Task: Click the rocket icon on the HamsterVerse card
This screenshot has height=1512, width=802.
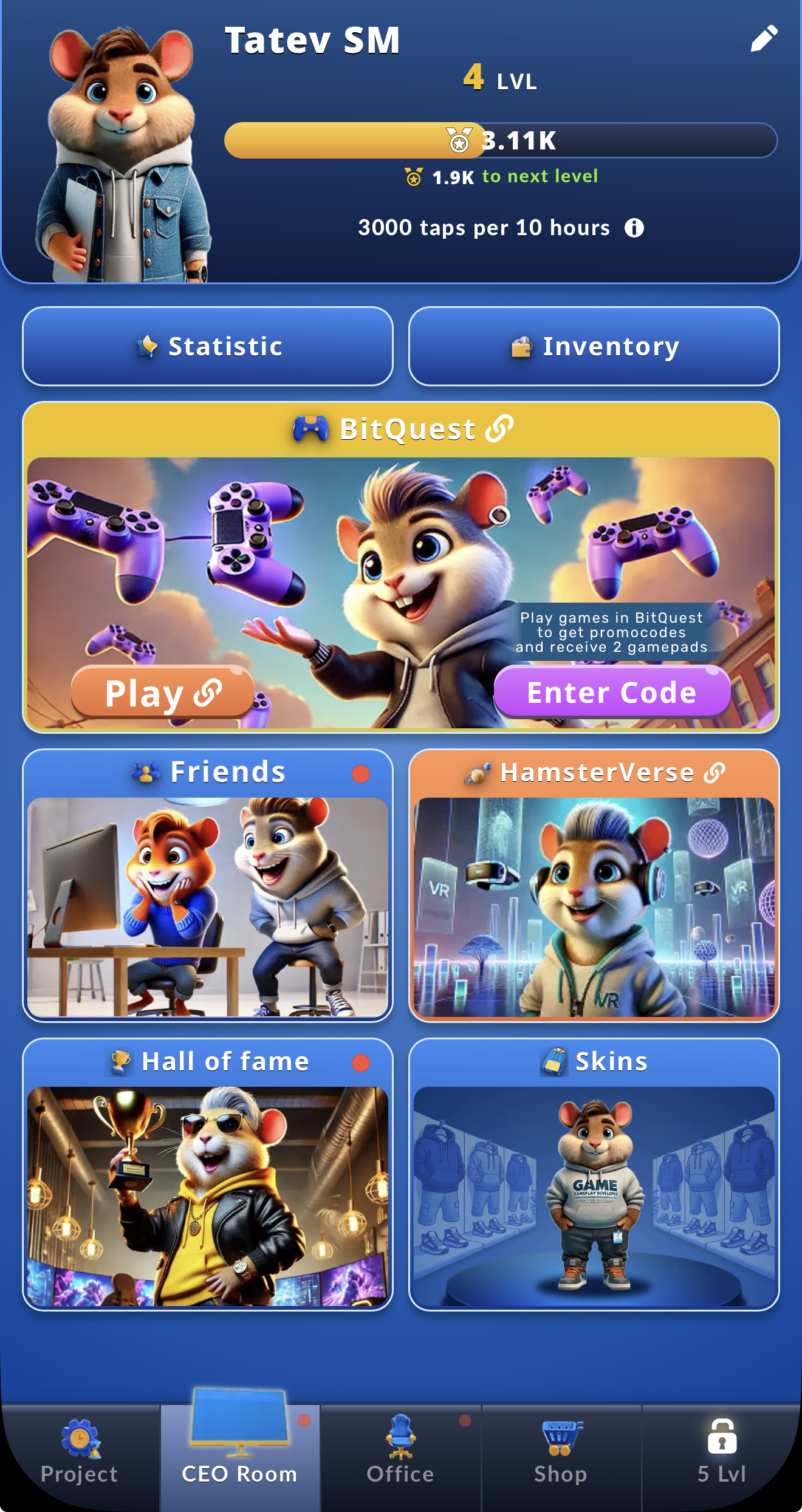Action: pyautogui.click(x=476, y=771)
